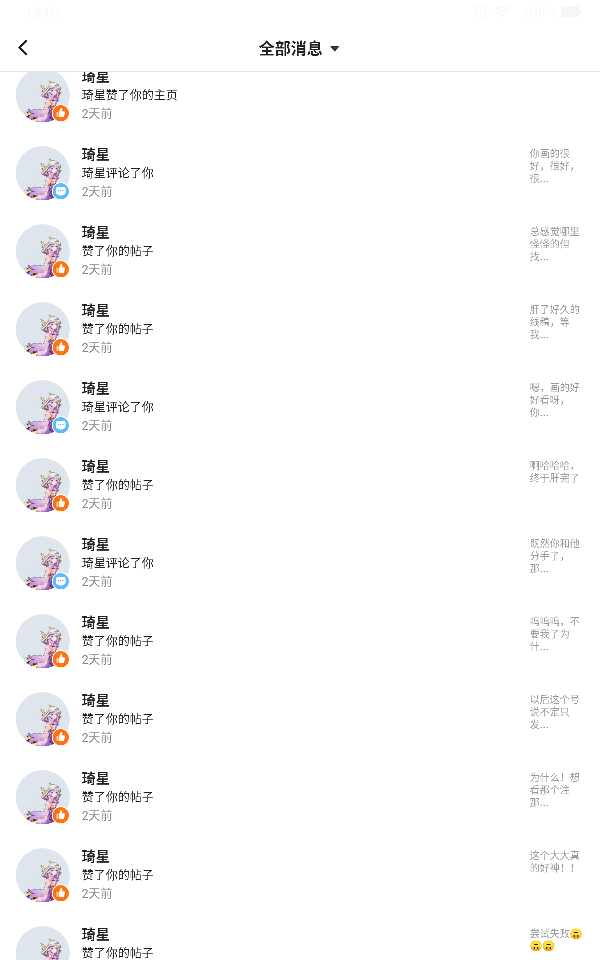
Task: Open like notification previewing 肝了好久的续稿
Action: 300,329
